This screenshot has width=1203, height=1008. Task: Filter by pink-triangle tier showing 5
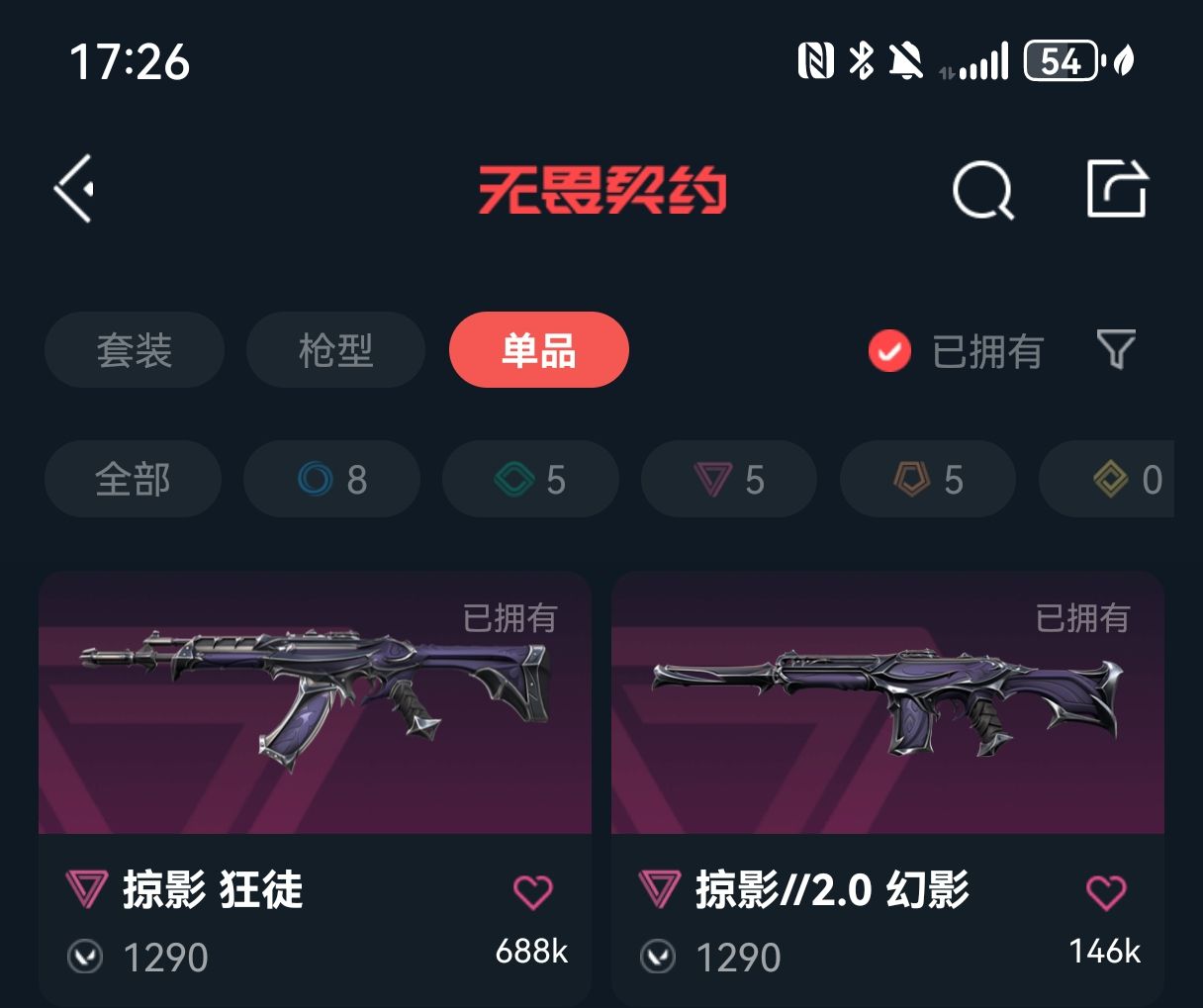pyautogui.click(x=729, y=480)
